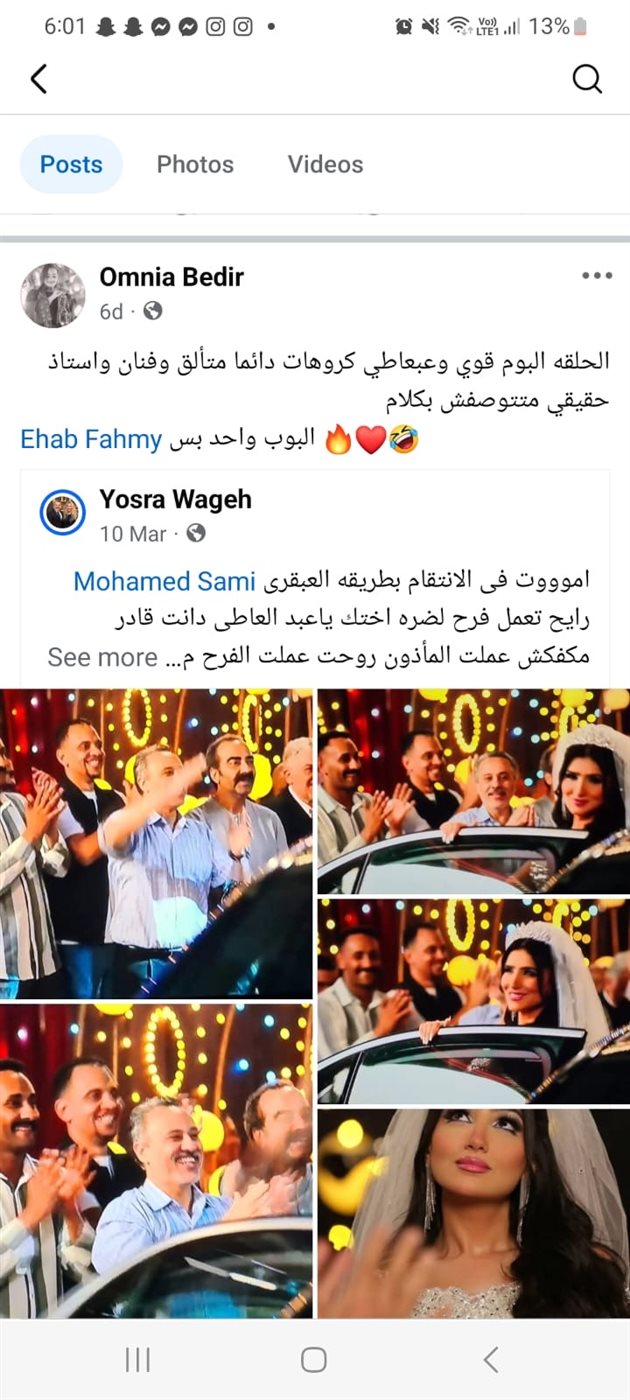
Task: Open Omnia Bedir's profile from her name
Action: click(171, 277)
